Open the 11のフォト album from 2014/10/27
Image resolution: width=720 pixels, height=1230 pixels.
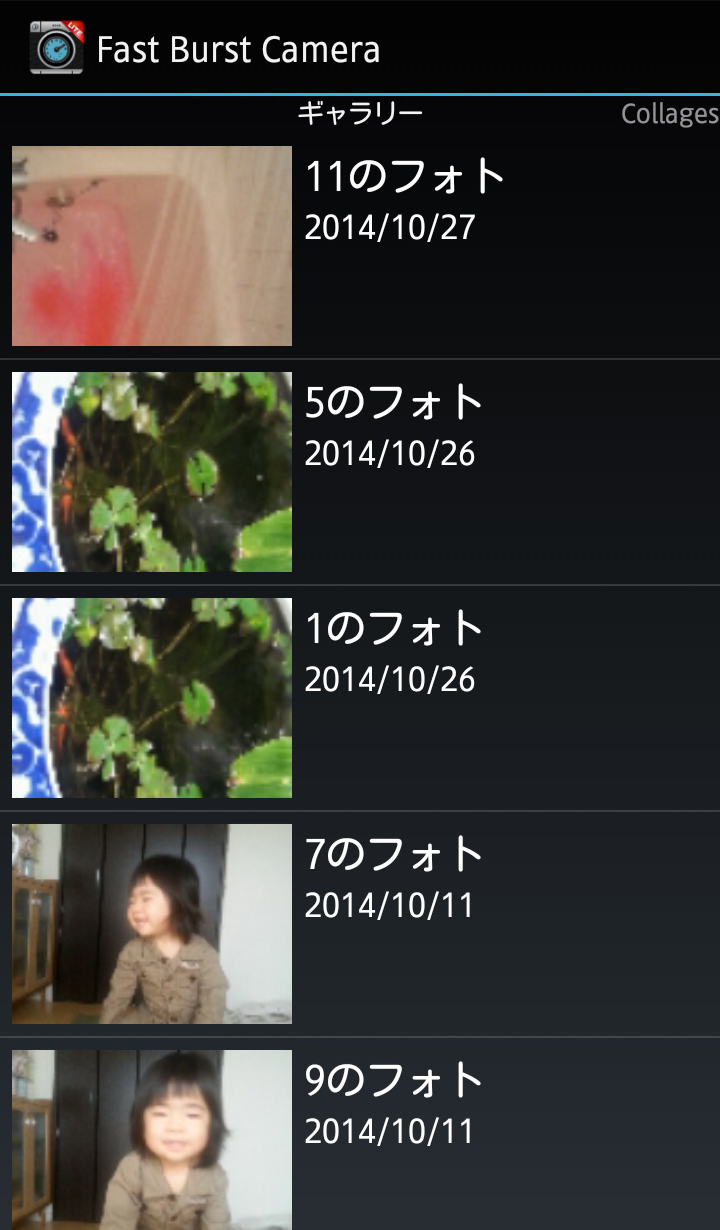(360, 246)
